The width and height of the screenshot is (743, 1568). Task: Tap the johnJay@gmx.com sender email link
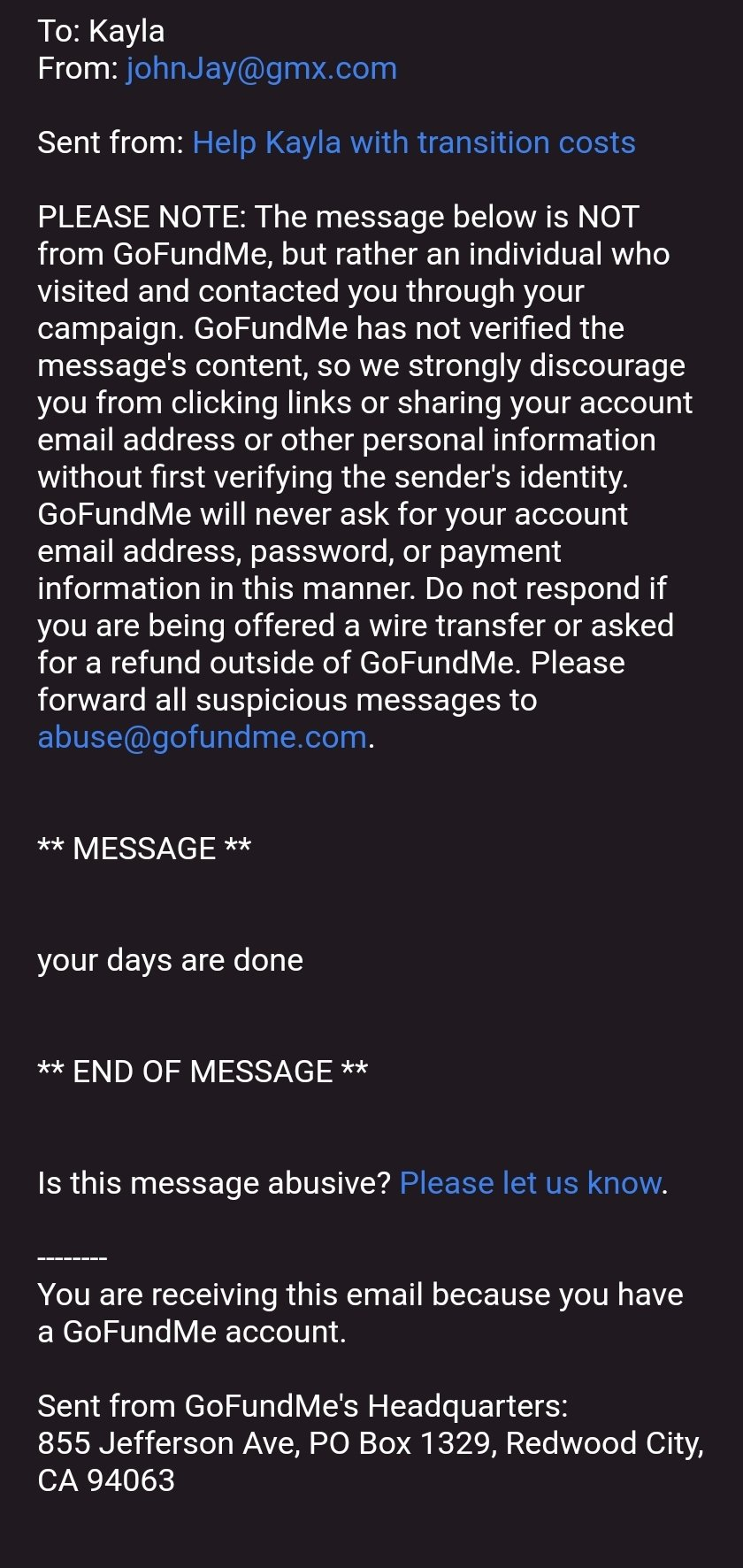[262, 69]
